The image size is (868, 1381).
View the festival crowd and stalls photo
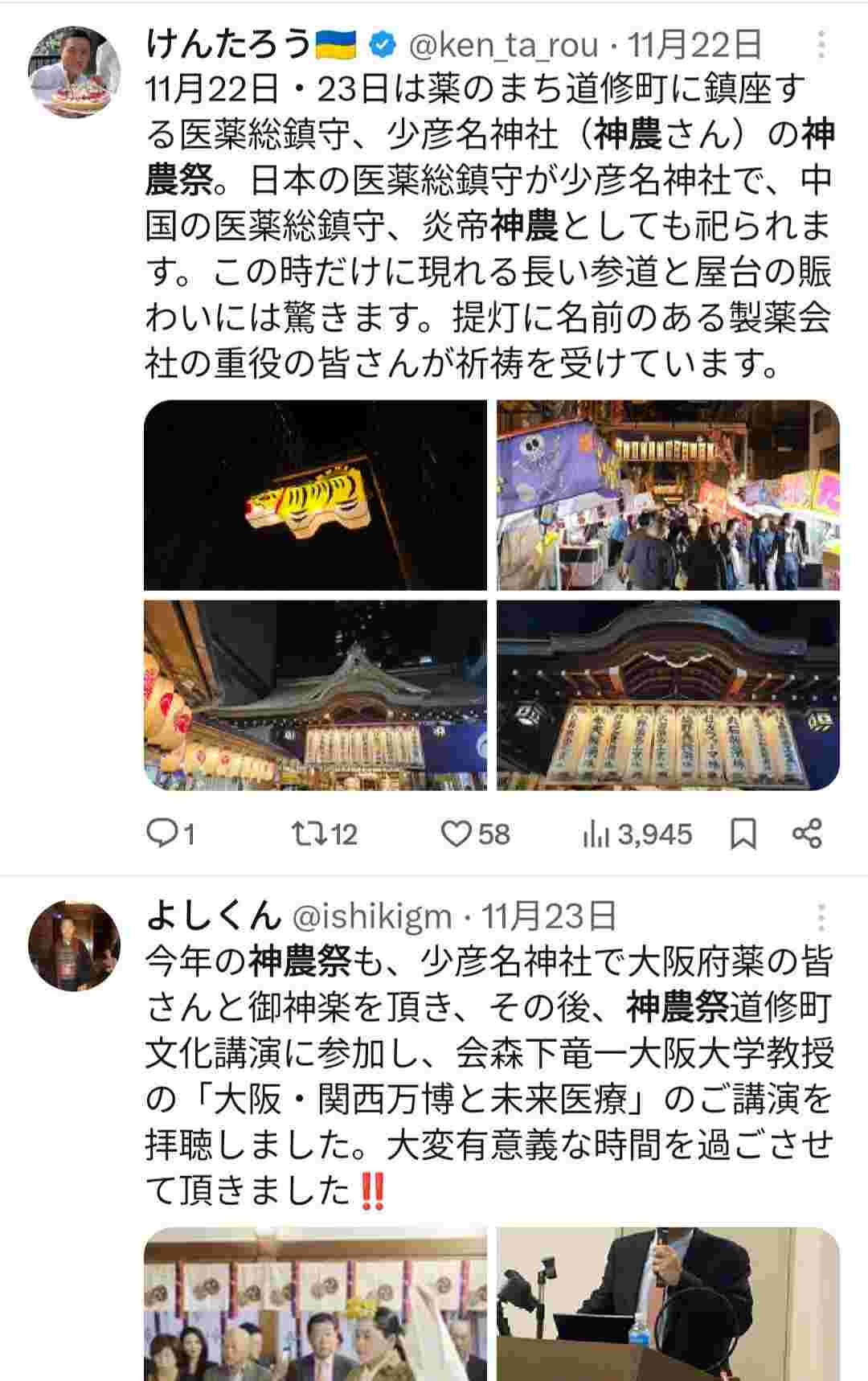(668, 495)
